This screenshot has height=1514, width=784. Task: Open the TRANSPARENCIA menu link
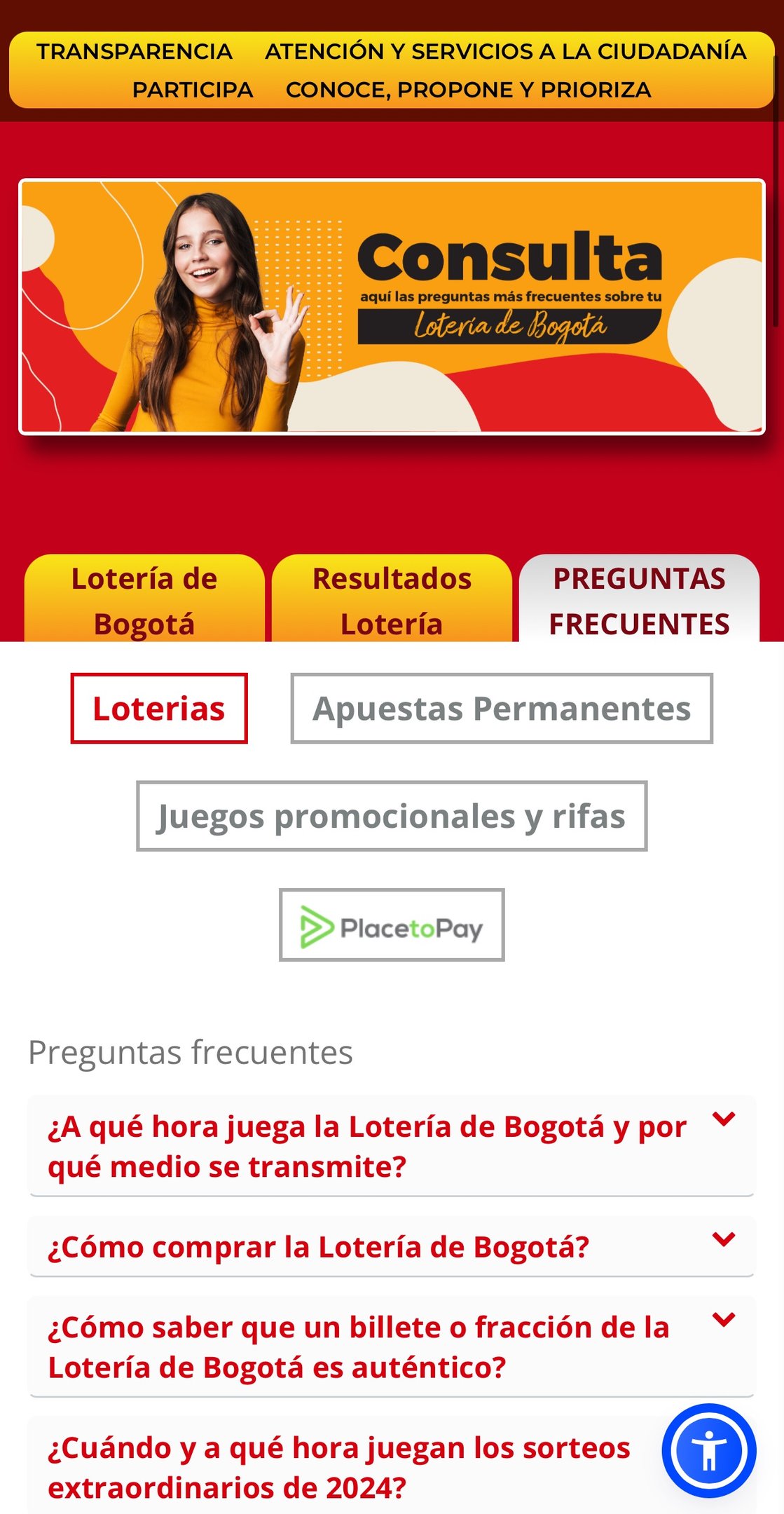point(135,51)
